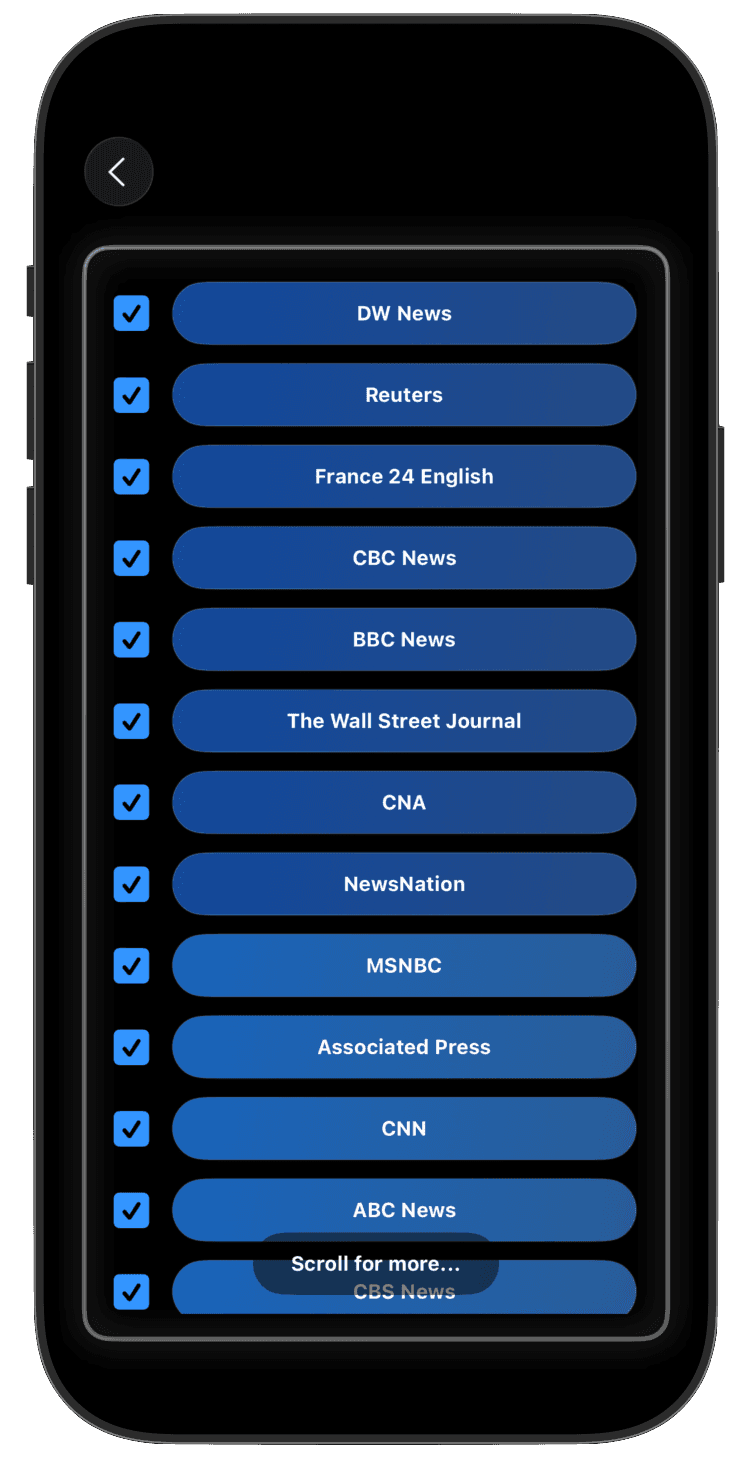The image size is (749, 1479).
Task: Uncheck the MSNBC checkbox
Action: (131, 966)
